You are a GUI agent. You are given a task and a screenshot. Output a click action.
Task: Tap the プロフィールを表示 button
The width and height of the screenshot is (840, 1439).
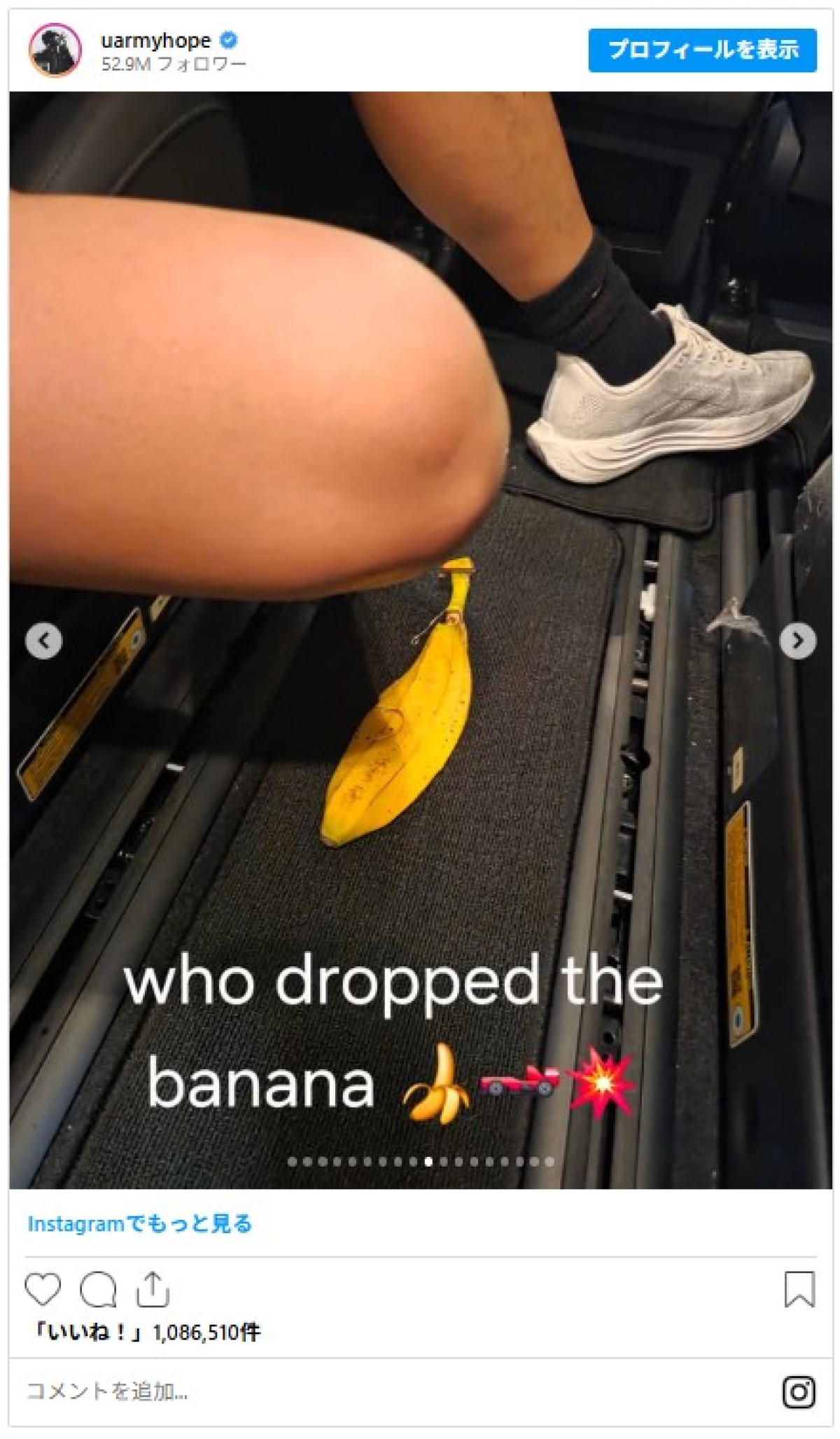702,50
